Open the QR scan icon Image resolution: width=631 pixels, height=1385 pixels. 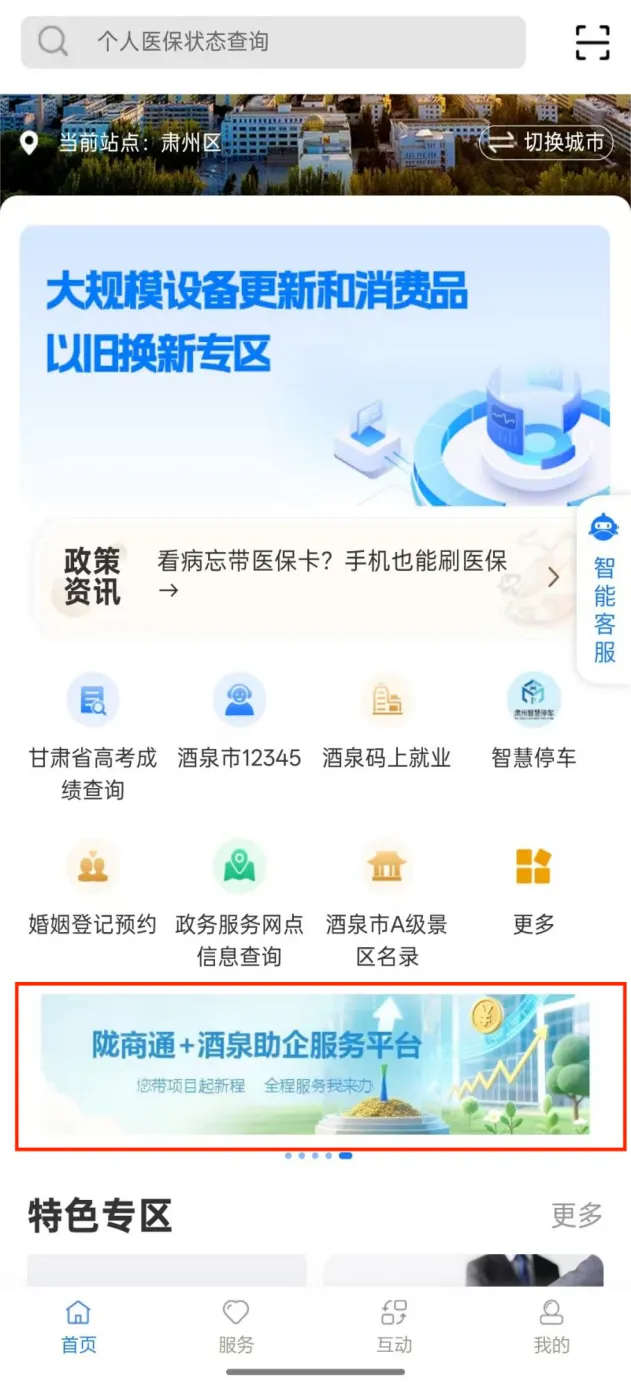coord(592,42)
